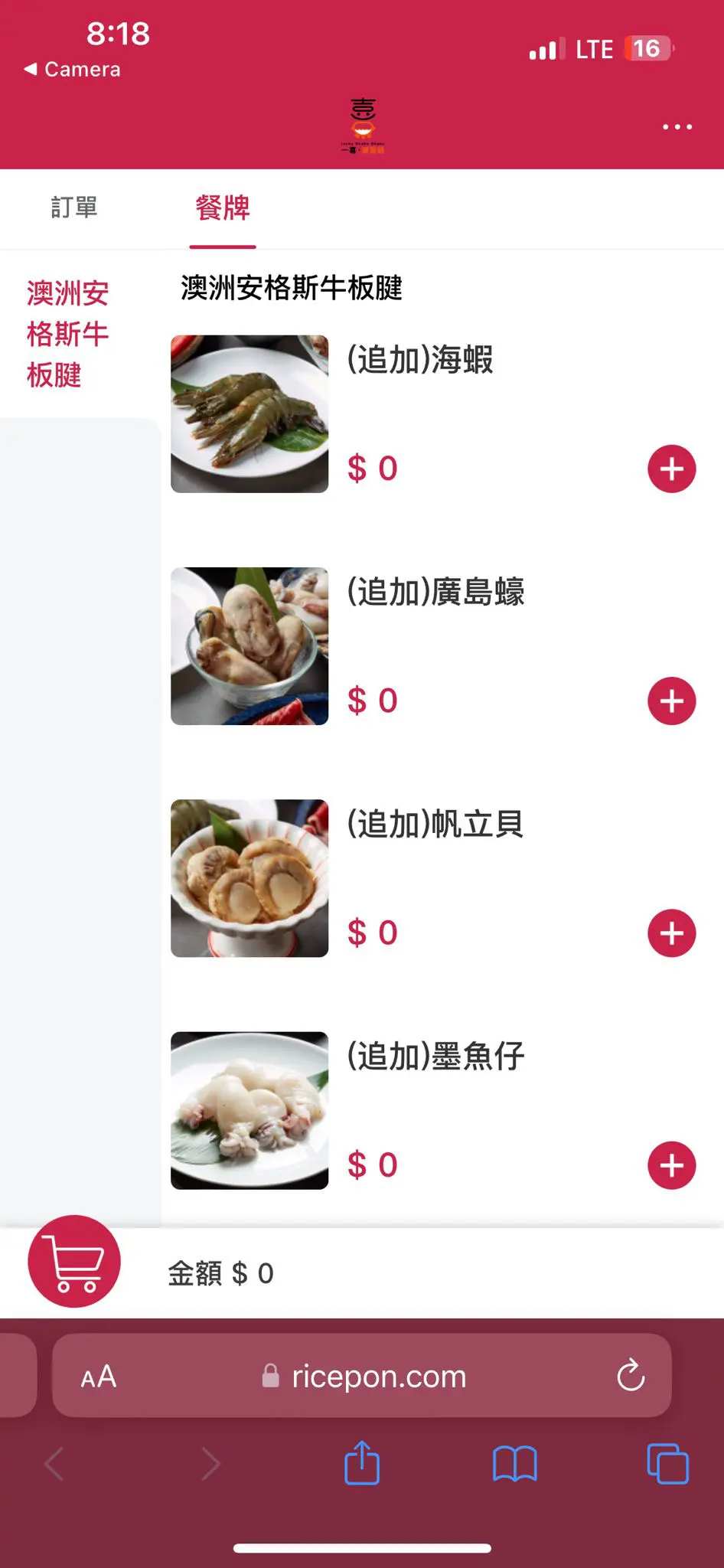Viewport: 724px width, 1568px height.
Task: Open Safari's AA text size menu
Action: click(99, 1377)
